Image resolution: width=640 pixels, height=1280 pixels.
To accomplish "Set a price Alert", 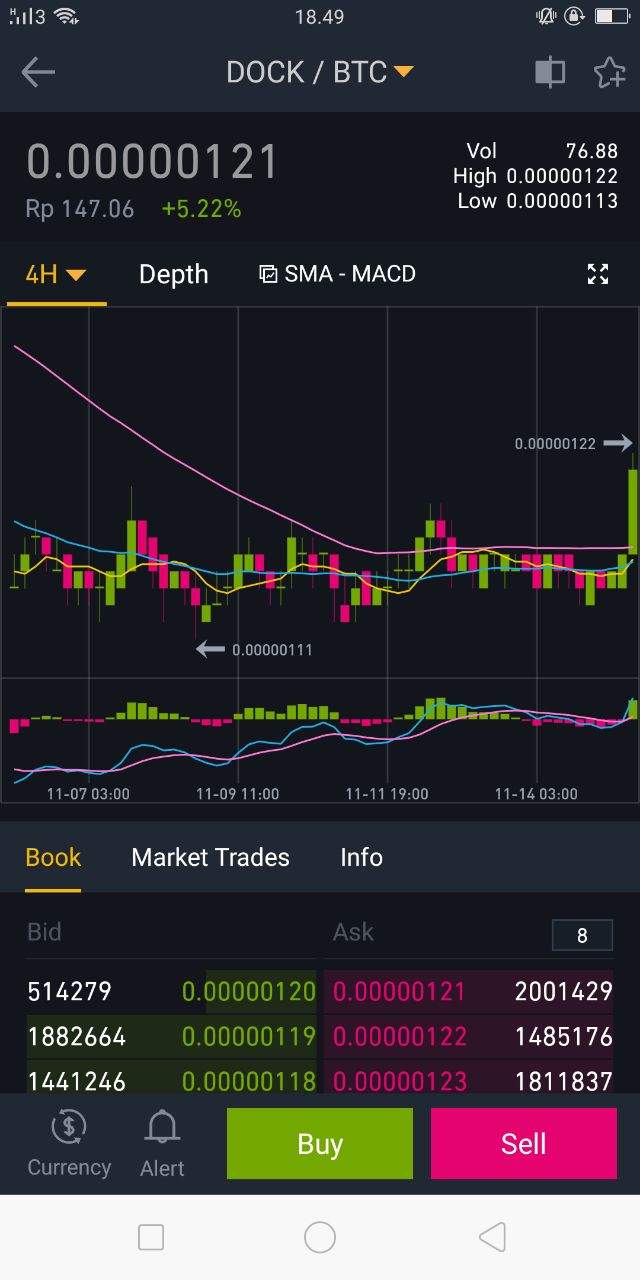I will click(162, 1143).
